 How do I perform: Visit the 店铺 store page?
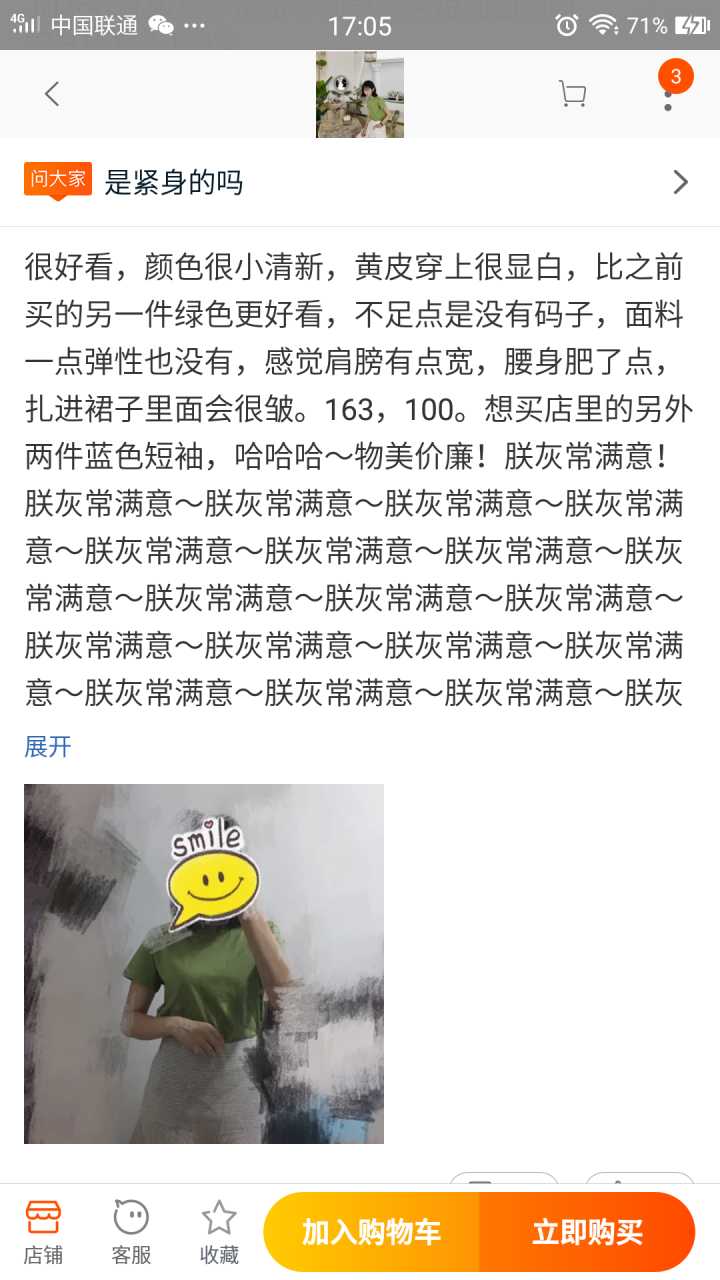pyautogui.click(x=43, y=1232)
